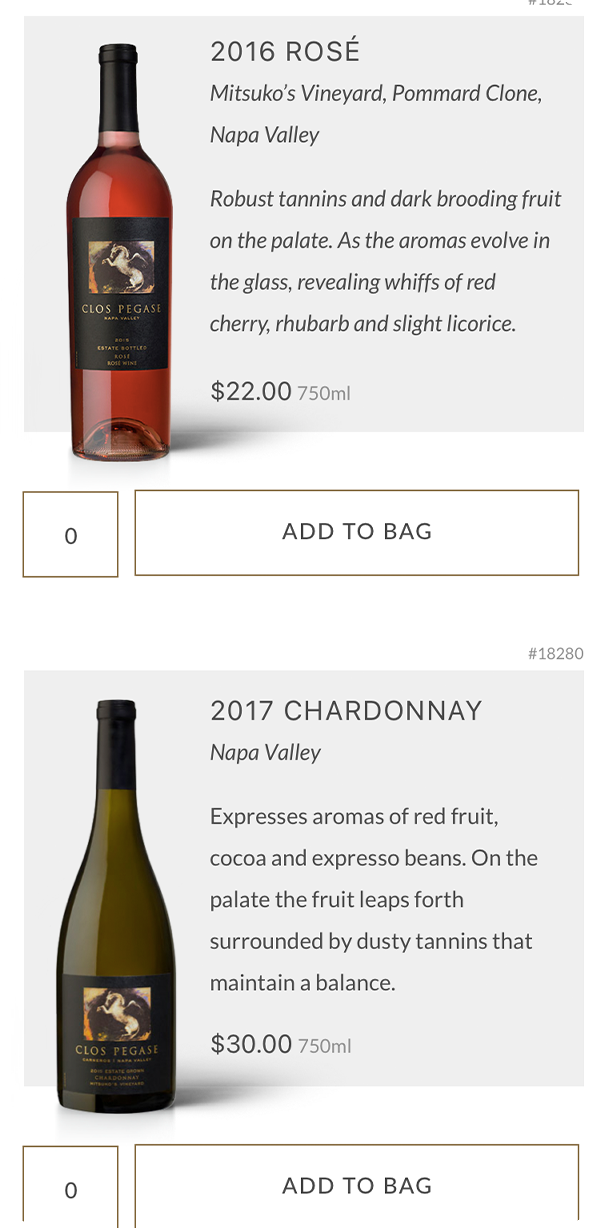This screenshot has height=1228, width=600.
Task: Select the quantity box for 2017 Chardonnay
Action: [70, 1188]
